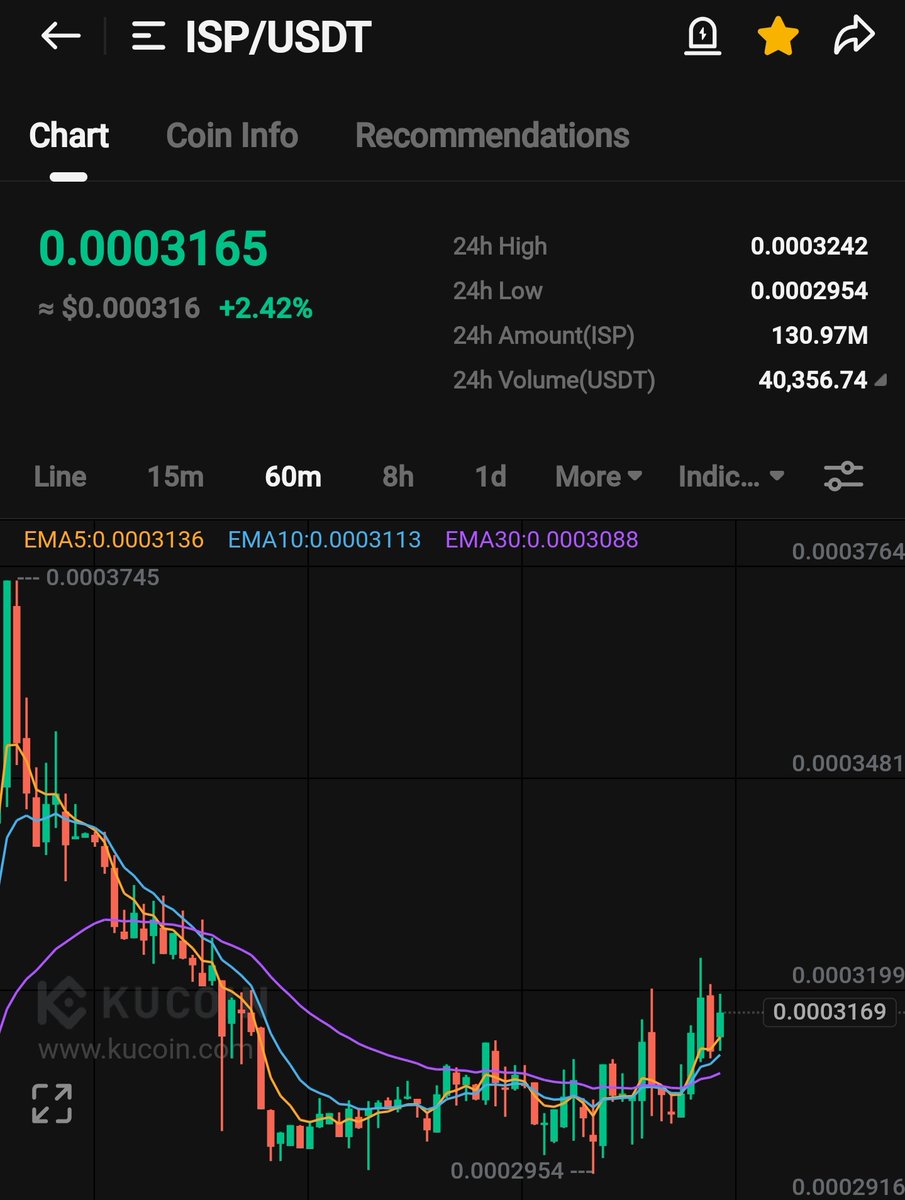
Task: Set a price alert with bell icon
Action: click(702, 37)
